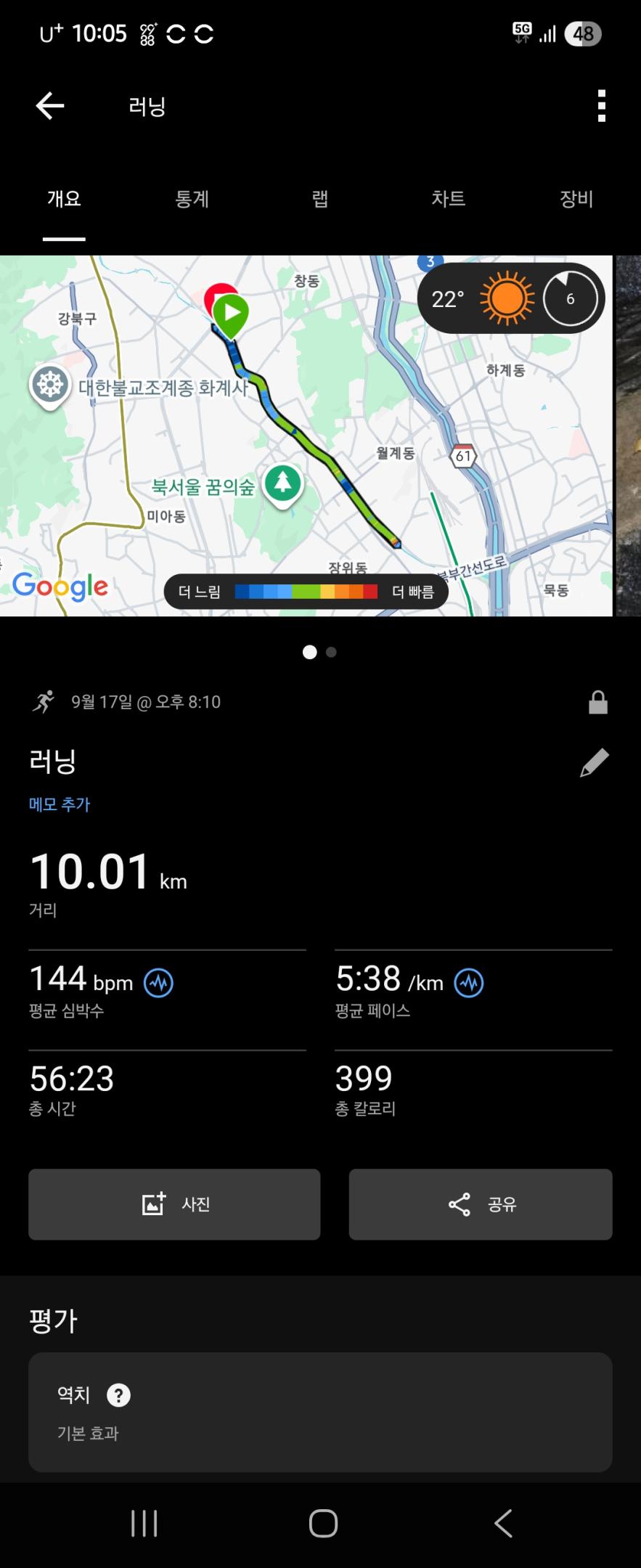Open the 역치 기본 효과 card
Viewport: 641px width, 1568px height.
[x=320, y=1412]
